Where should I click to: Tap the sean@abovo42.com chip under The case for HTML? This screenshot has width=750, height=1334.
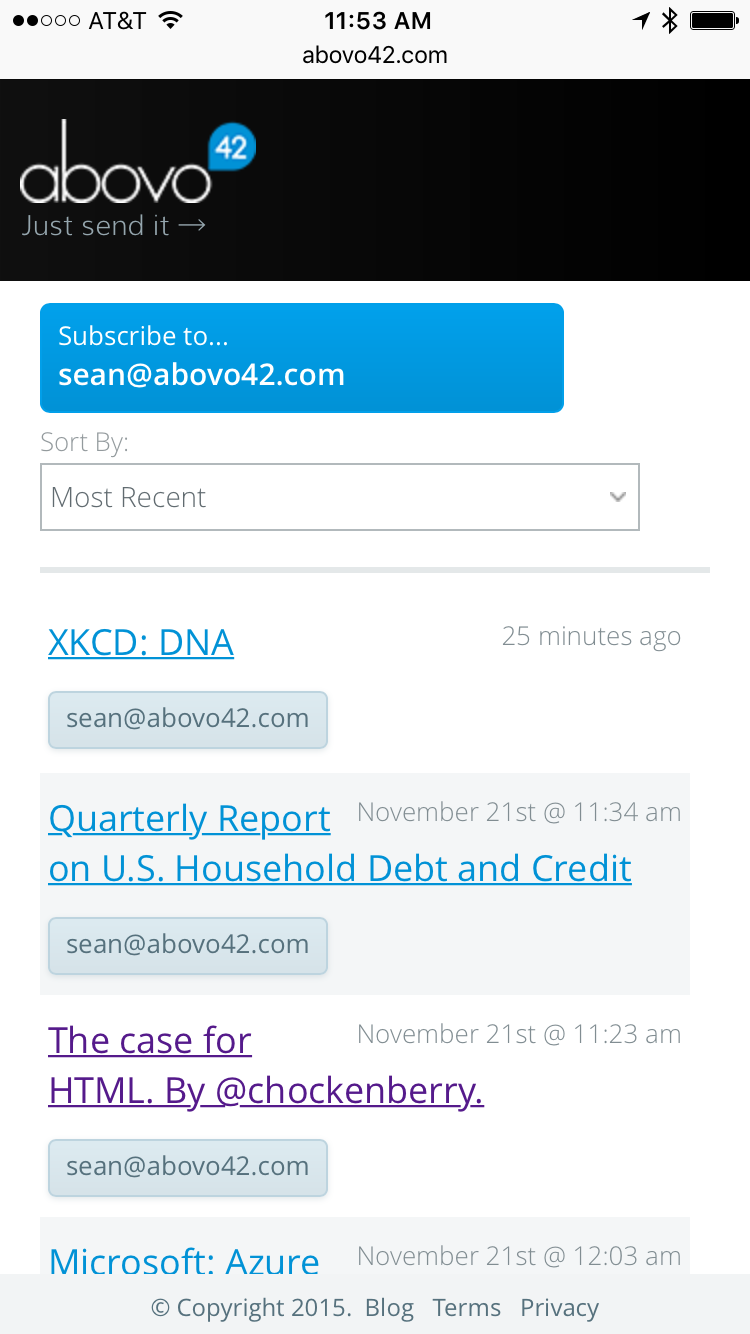click(x=188, y=1167)
